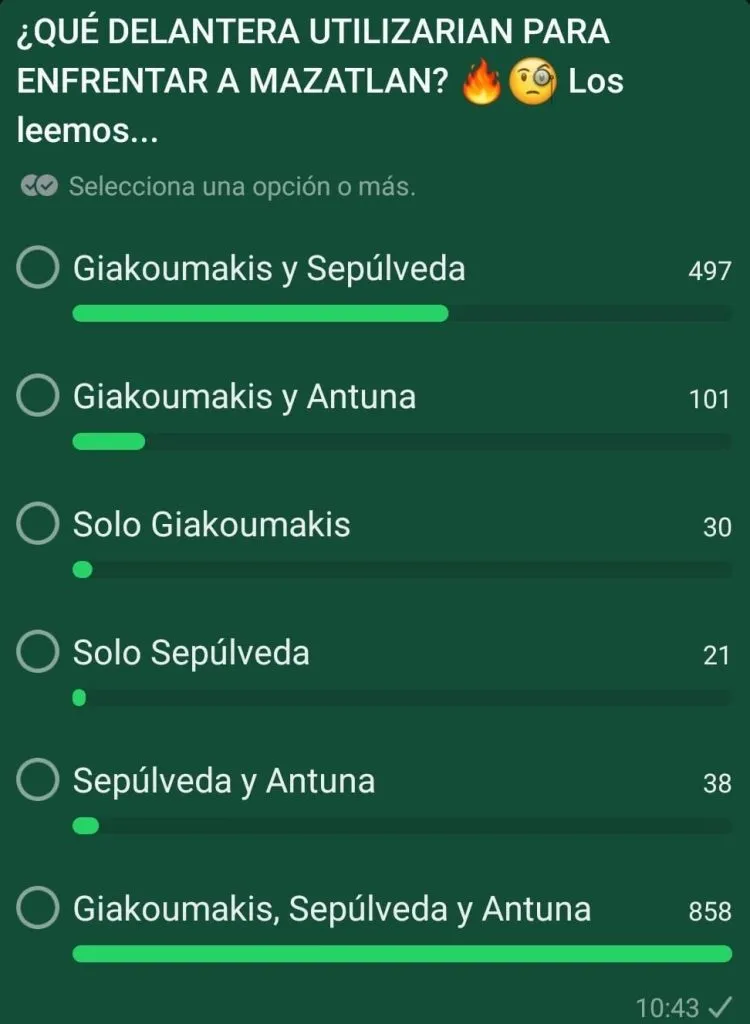
Task: Check the Sepúlveda y Antuna option
Action: (x=38, y=781)
